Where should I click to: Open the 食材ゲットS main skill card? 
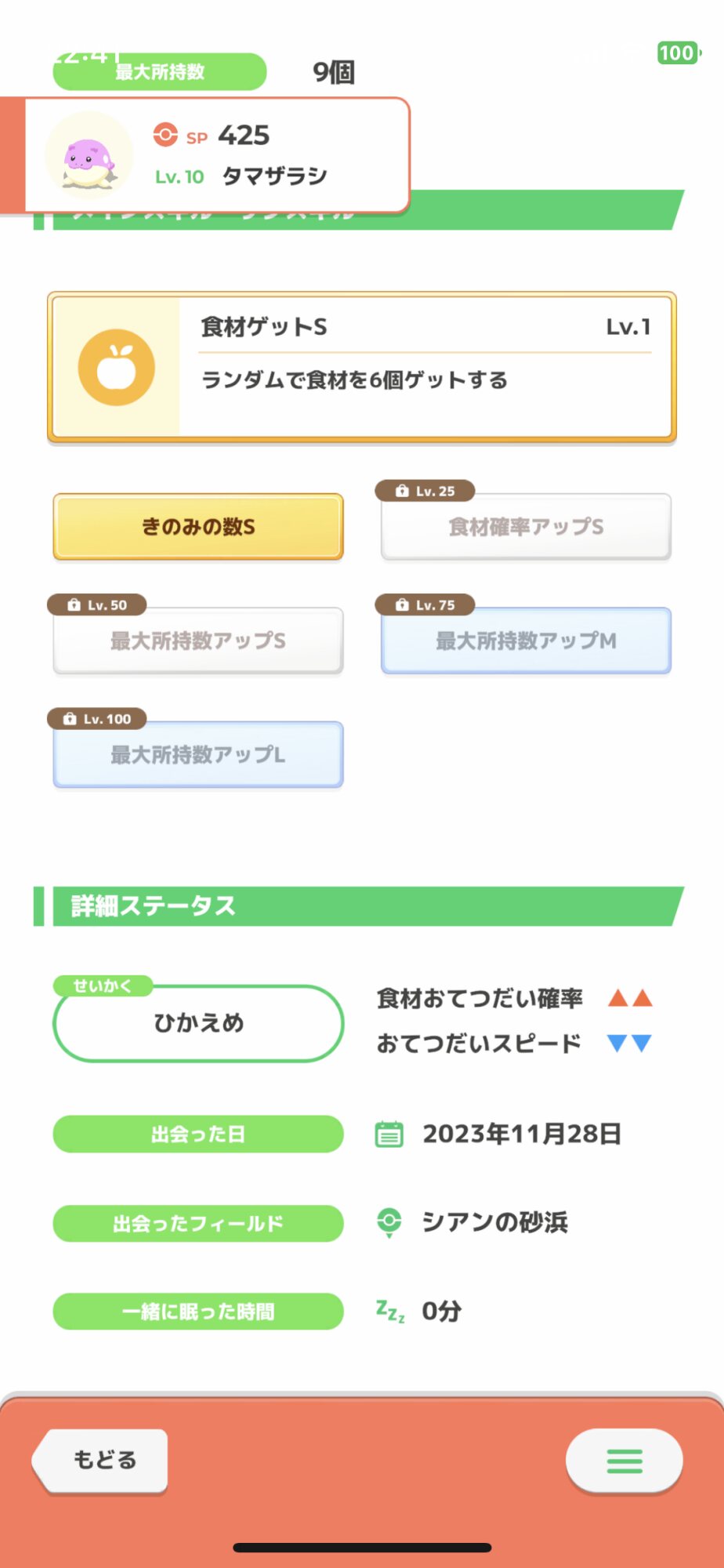tap(361, 367)
